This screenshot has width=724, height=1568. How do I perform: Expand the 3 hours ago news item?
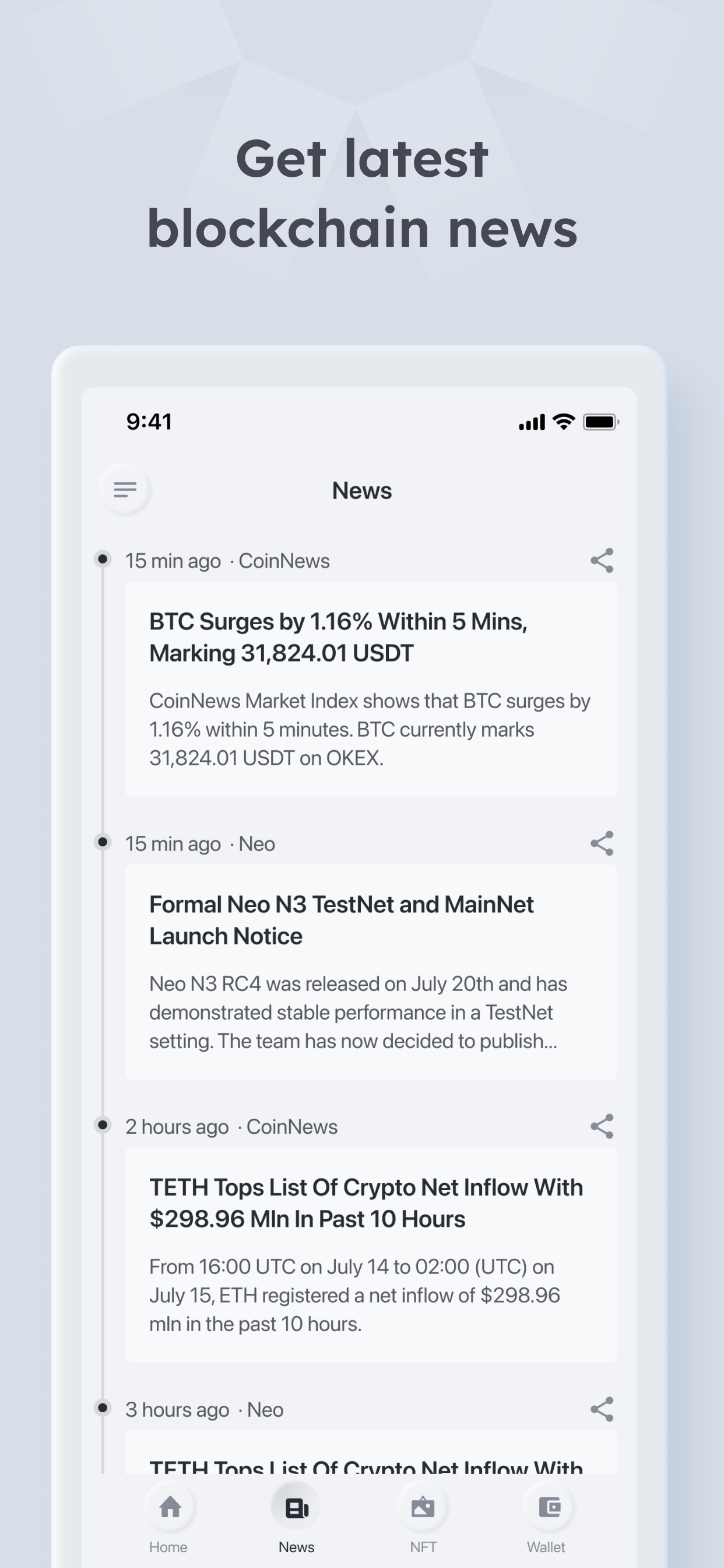(x=370, y=1458)
